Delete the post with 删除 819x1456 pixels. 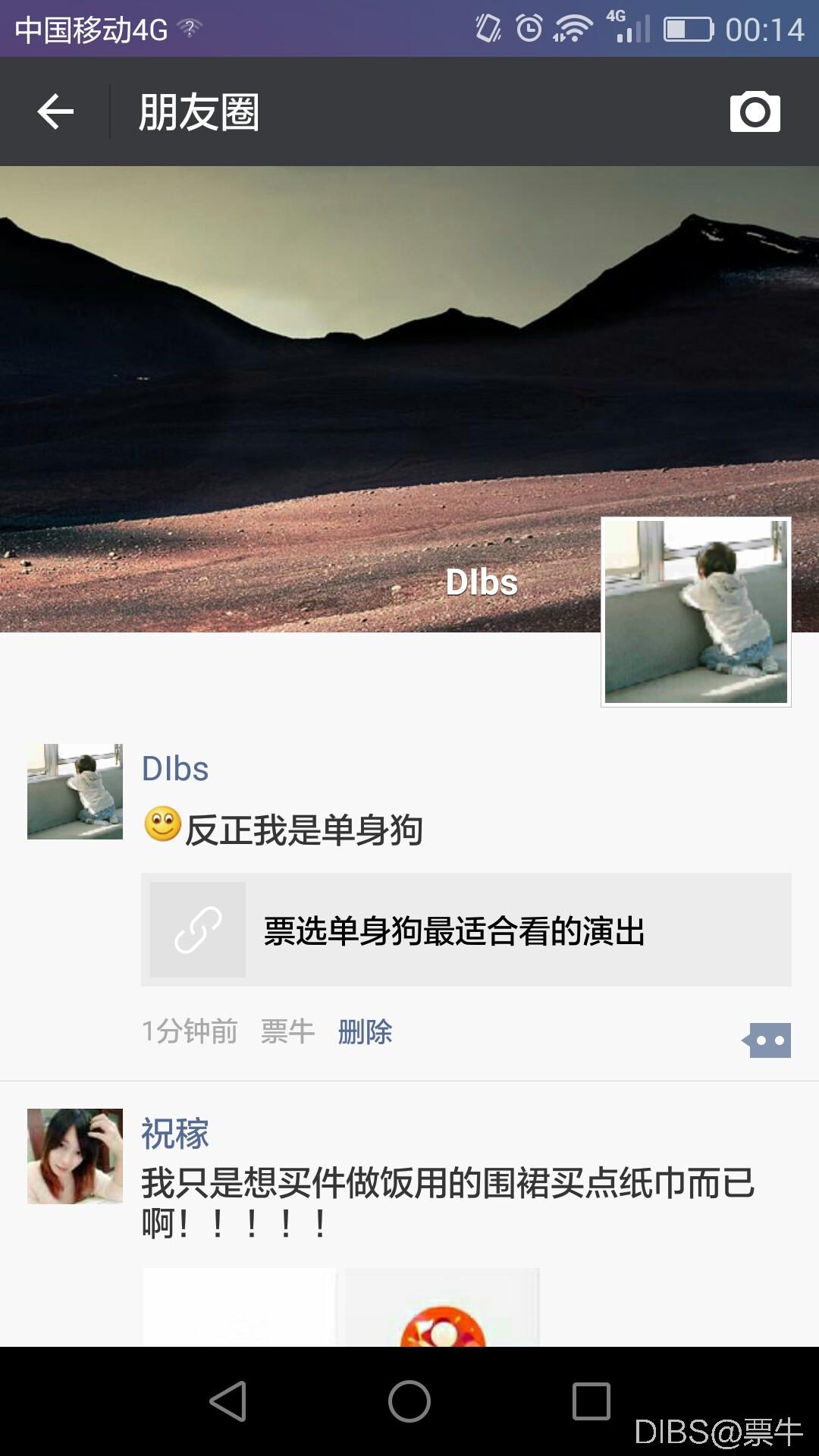(x=365, y=1031)
